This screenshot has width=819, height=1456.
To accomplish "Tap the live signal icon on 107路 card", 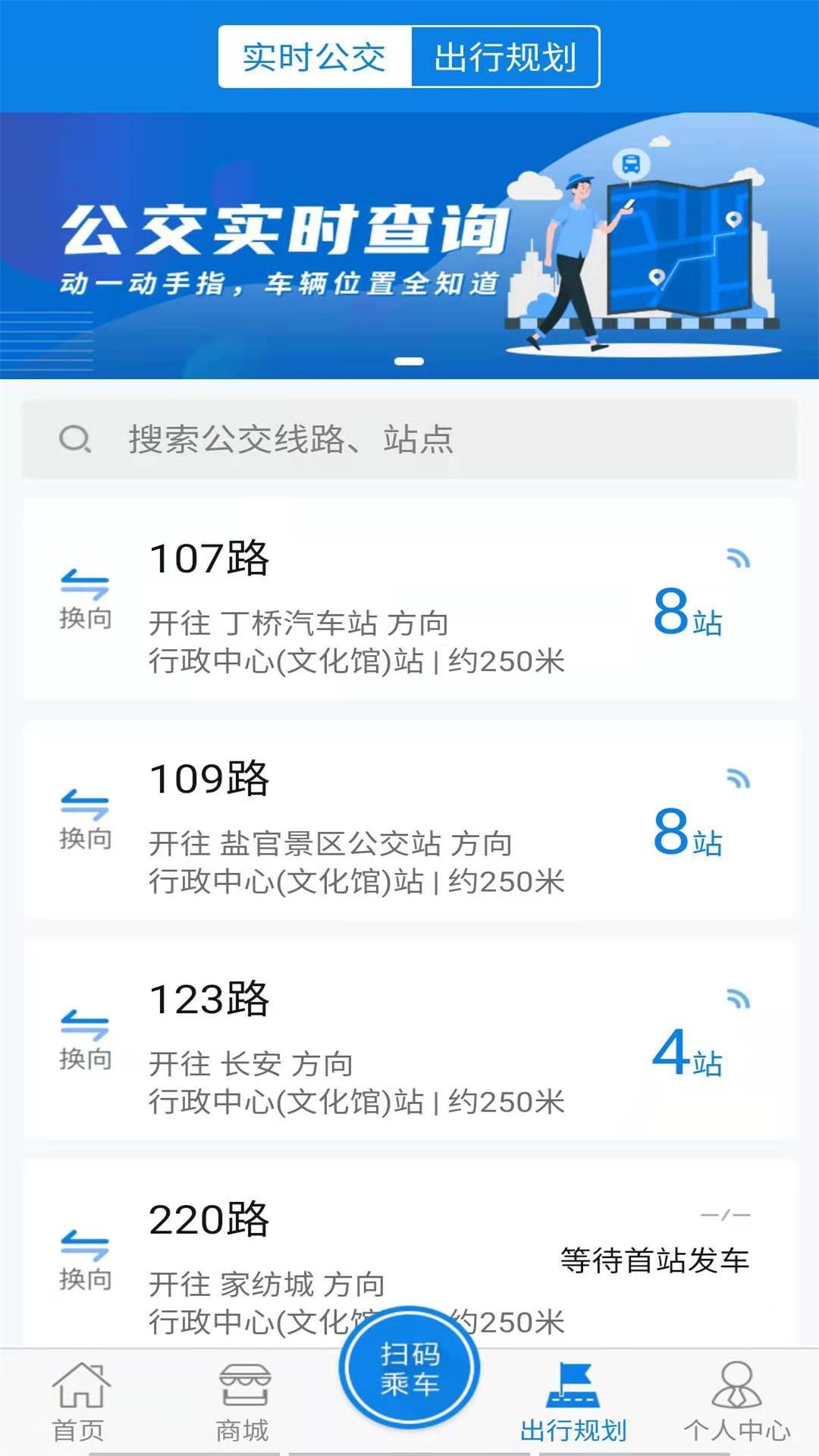I will 738,559.
